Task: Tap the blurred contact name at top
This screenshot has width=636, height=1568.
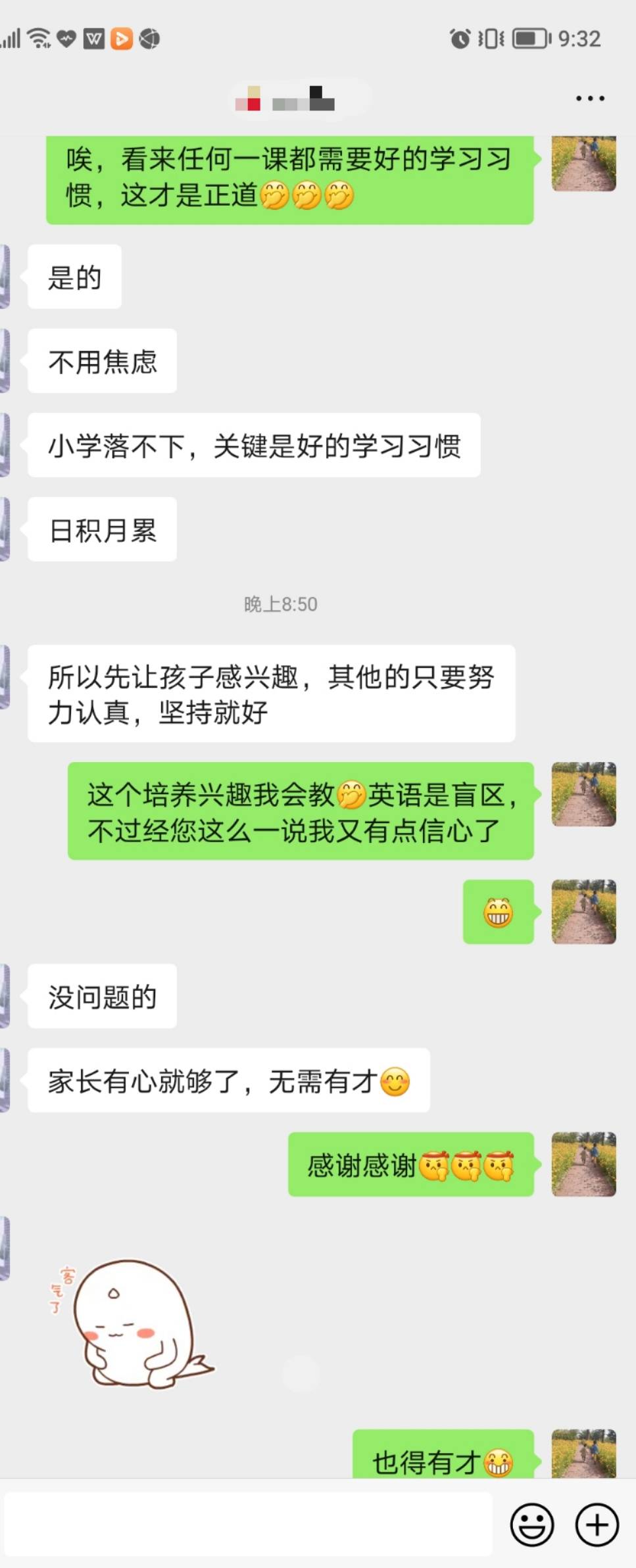Action: 284,99
